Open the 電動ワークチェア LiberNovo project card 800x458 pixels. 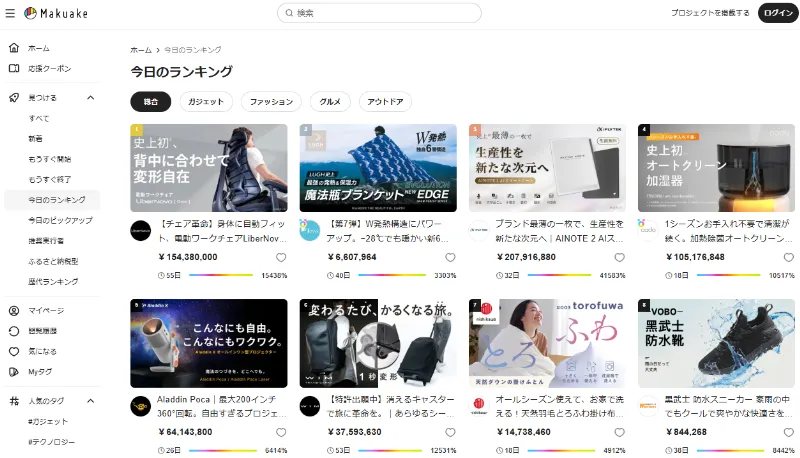[208, 167]
